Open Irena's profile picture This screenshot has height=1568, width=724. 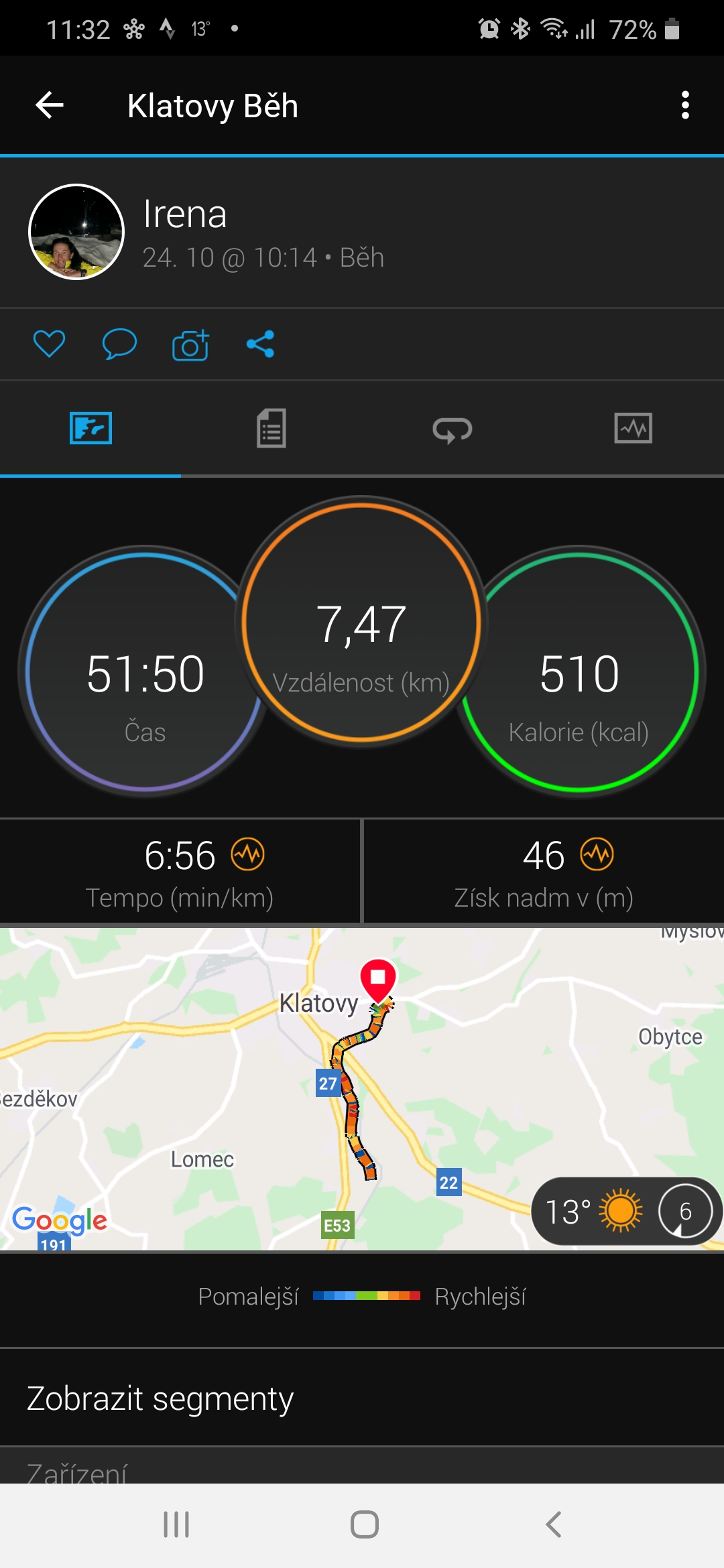tap(76, 232)
